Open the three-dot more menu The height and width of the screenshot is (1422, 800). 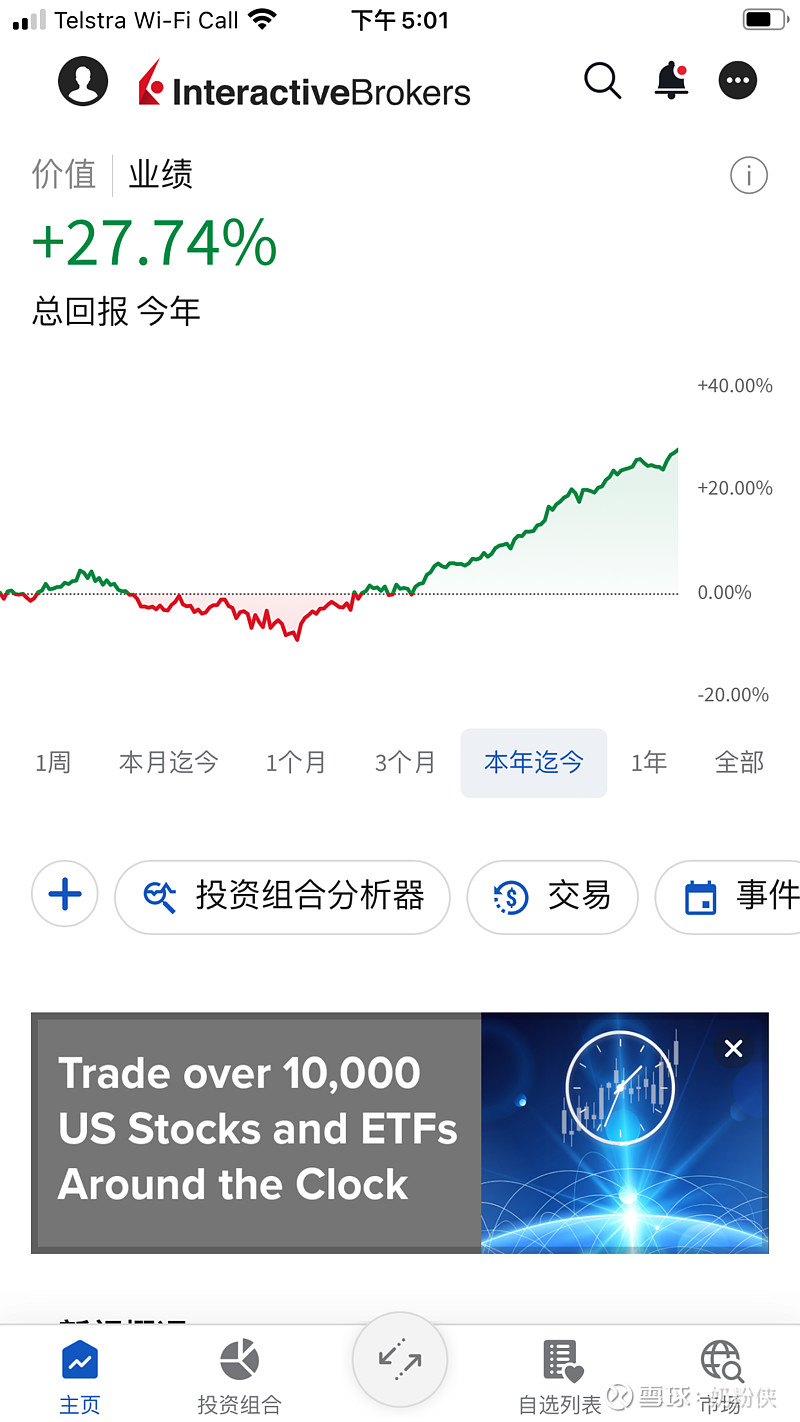coord(738,81)
